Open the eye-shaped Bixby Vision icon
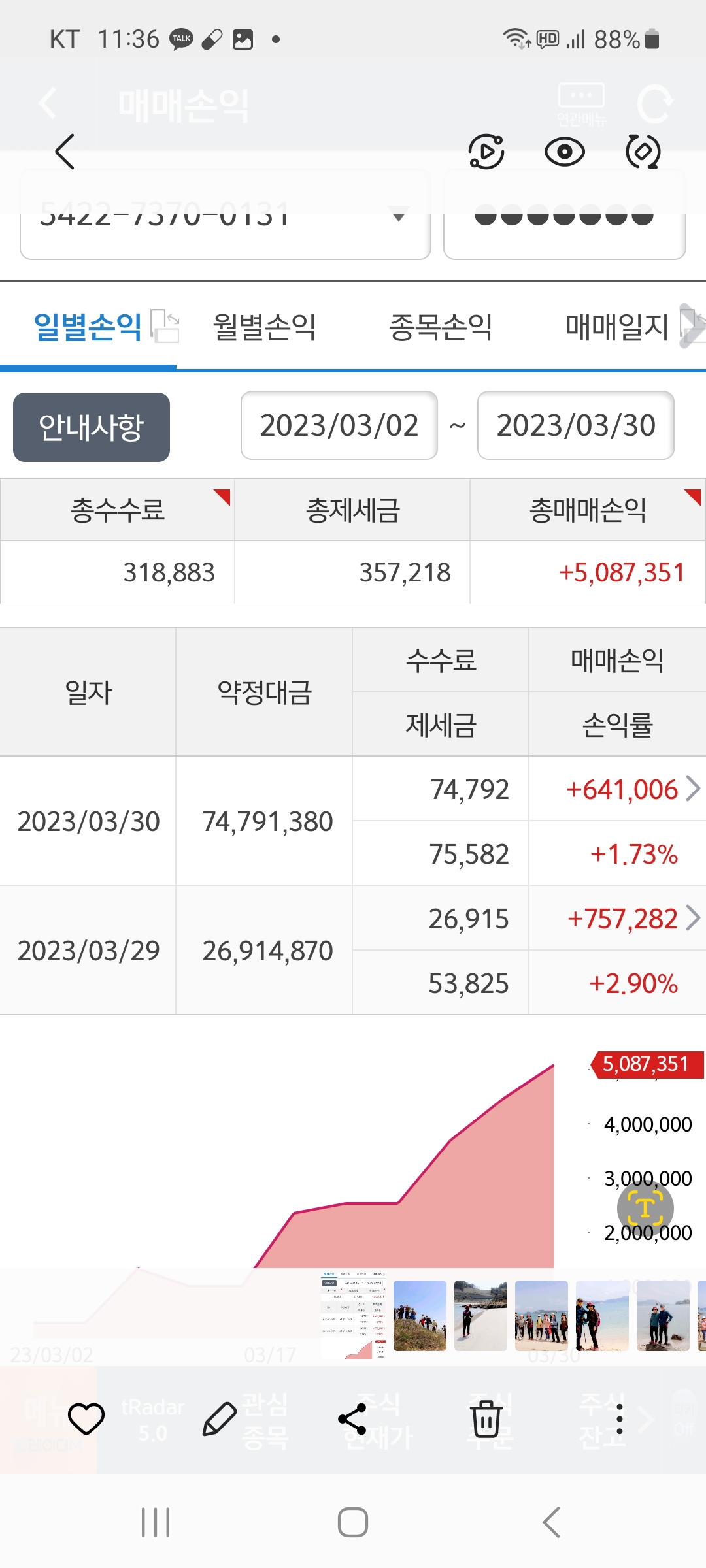The height and width of the screenshot is (1568, 706). (x=564, y=152)
